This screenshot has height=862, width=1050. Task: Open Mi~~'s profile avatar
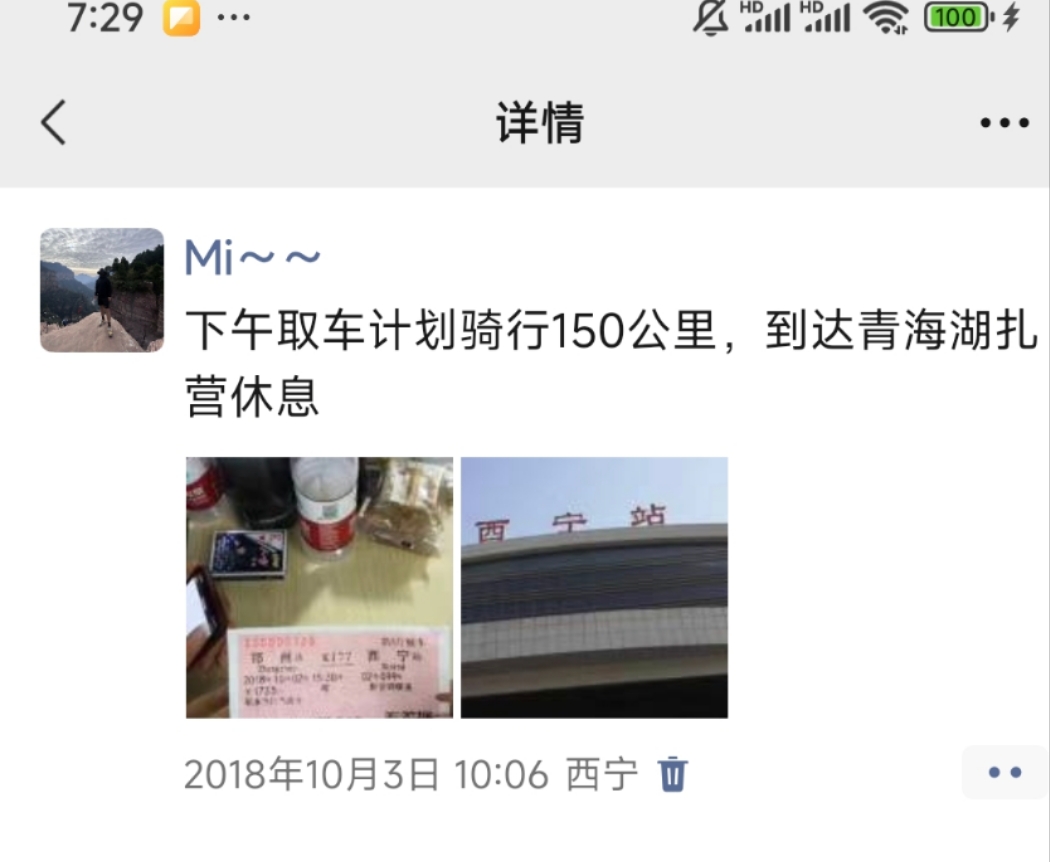tap(102, 290)
